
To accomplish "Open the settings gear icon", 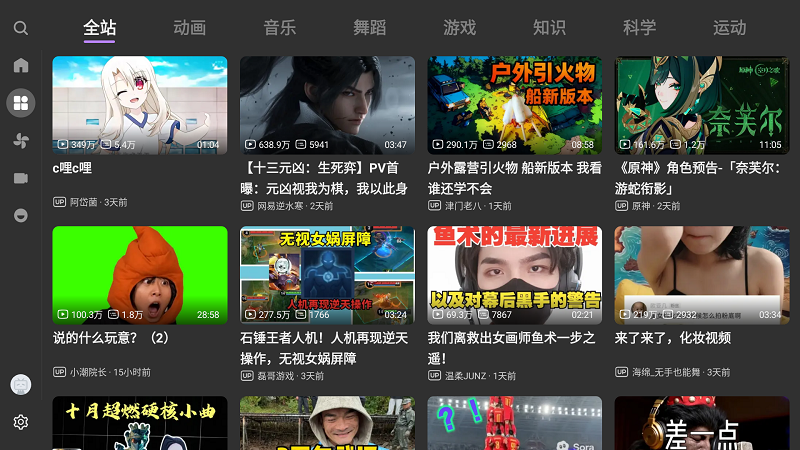I will [20, 422].
